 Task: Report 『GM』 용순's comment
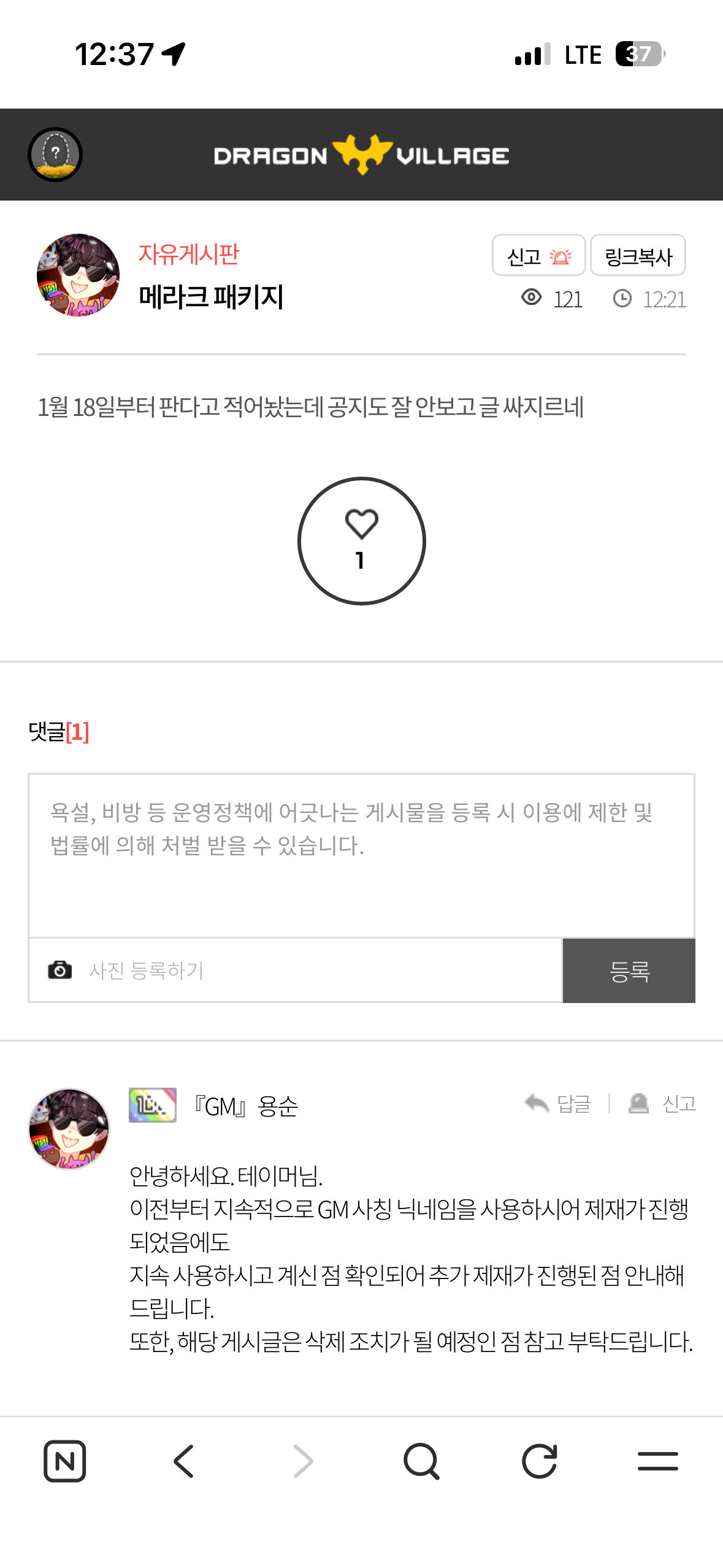[x=664, y=1104]
